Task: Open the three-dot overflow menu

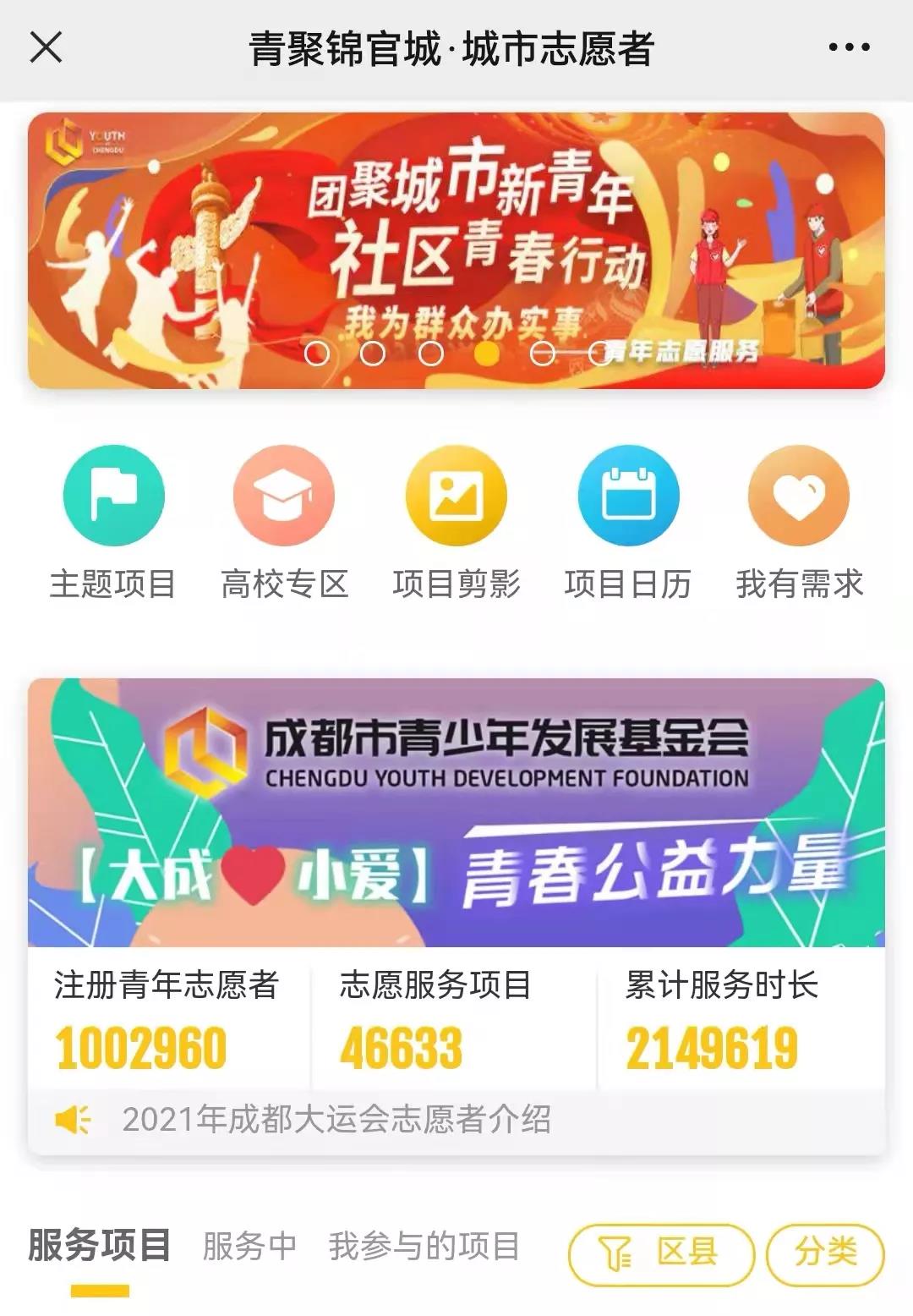Action: (849, 47)
